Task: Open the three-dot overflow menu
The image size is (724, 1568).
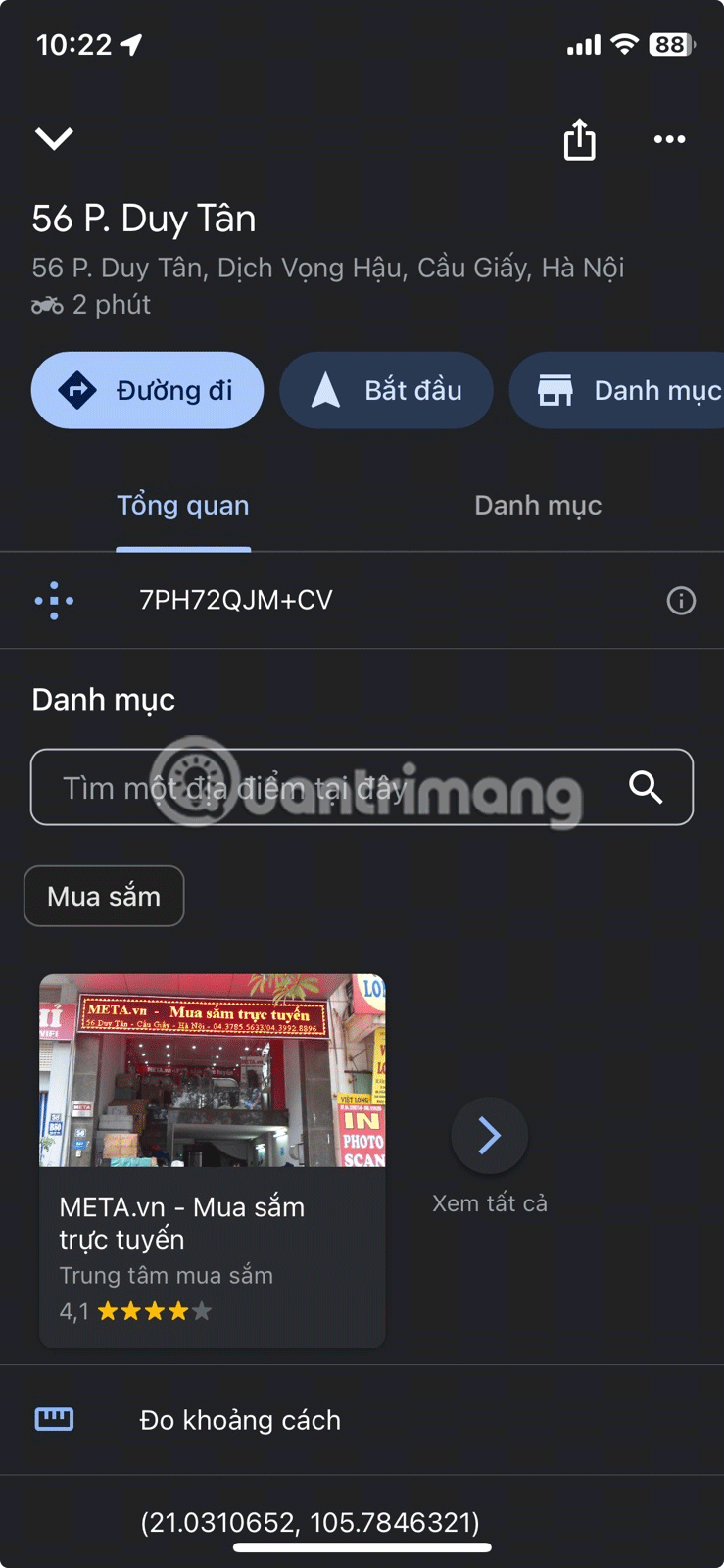Action: (669, 139)
